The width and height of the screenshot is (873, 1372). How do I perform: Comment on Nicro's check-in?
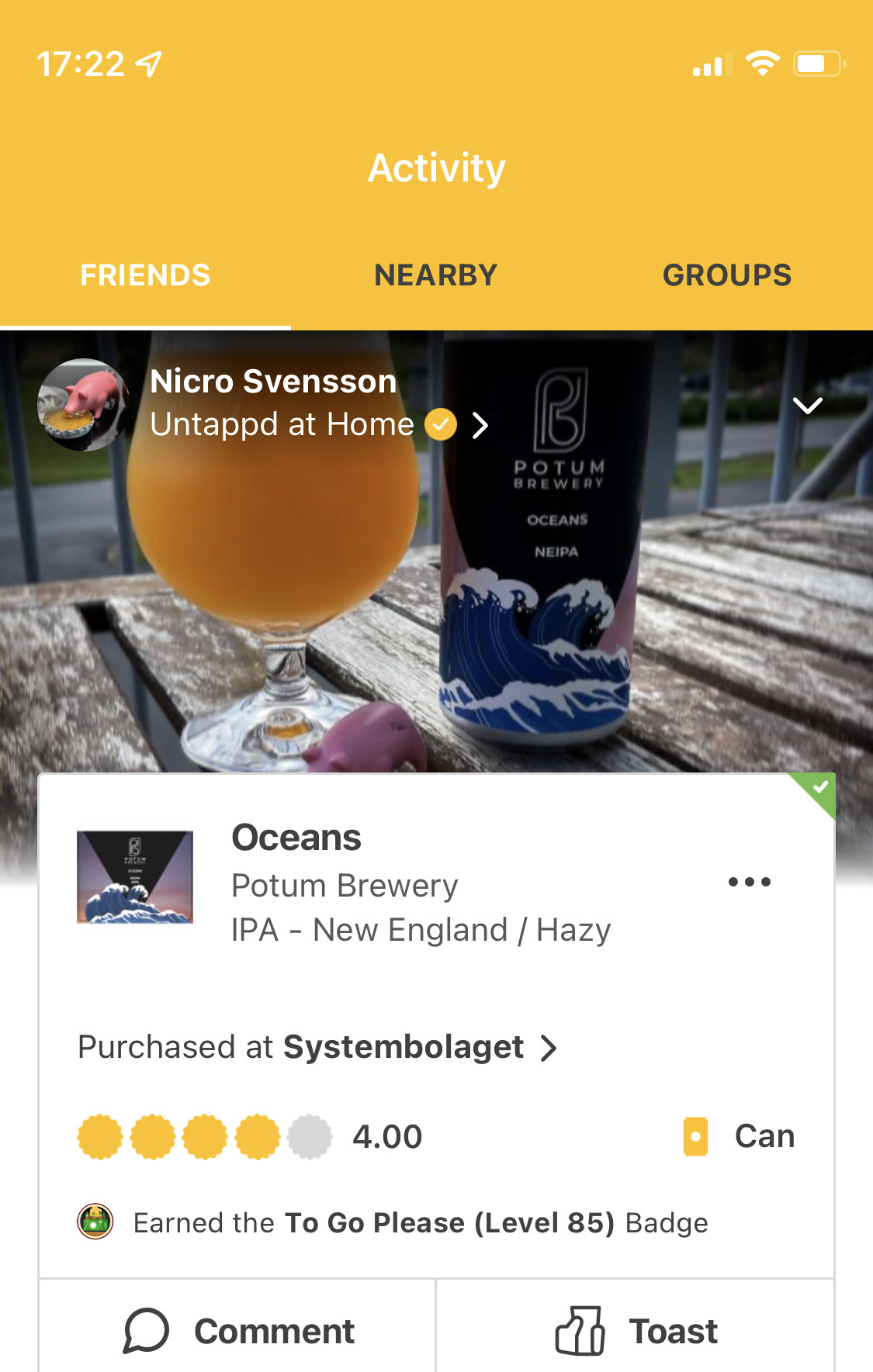[238, 1331]
